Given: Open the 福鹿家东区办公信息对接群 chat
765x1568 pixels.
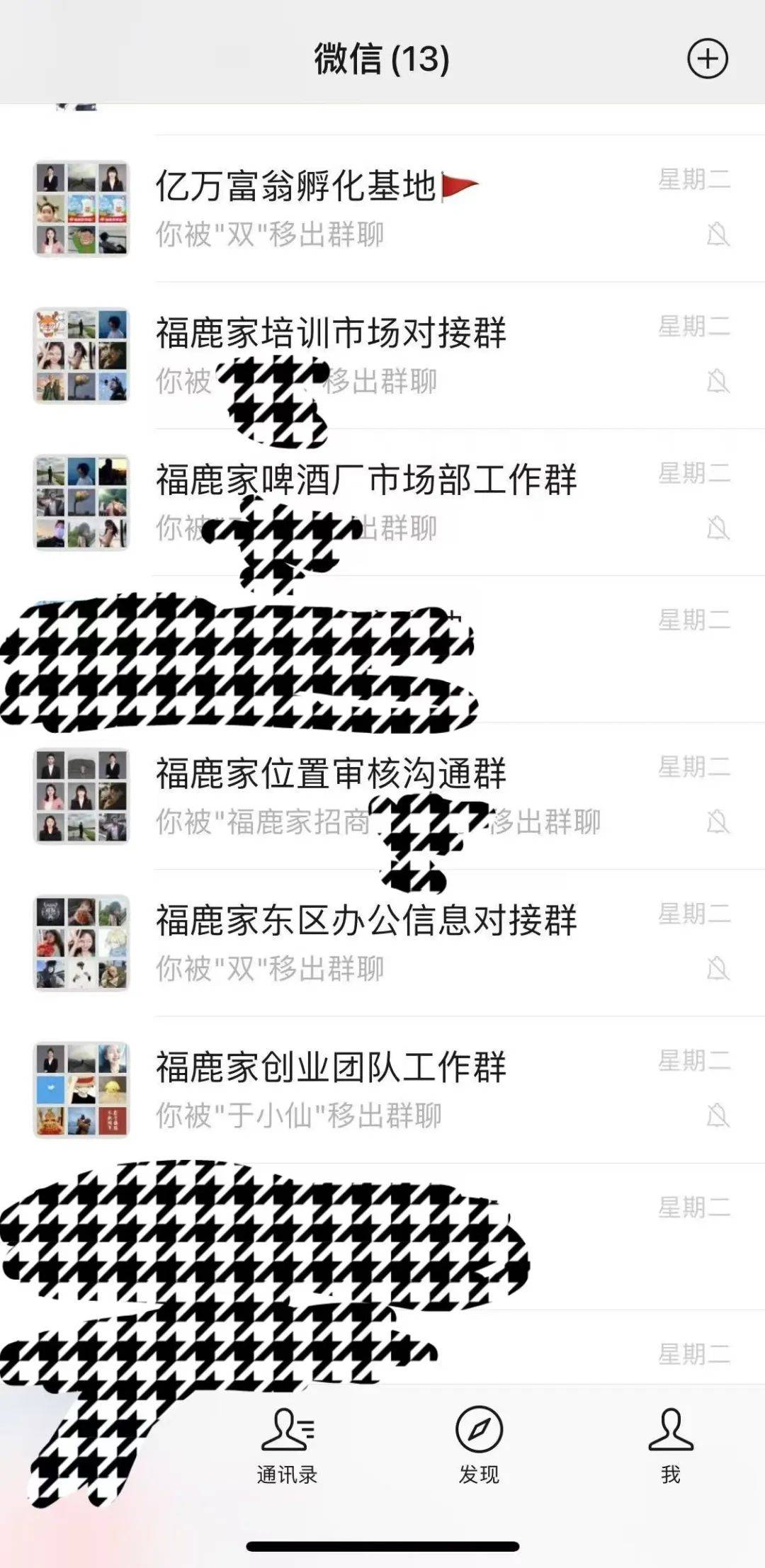Looking at the screenshot, I should 382,942.
